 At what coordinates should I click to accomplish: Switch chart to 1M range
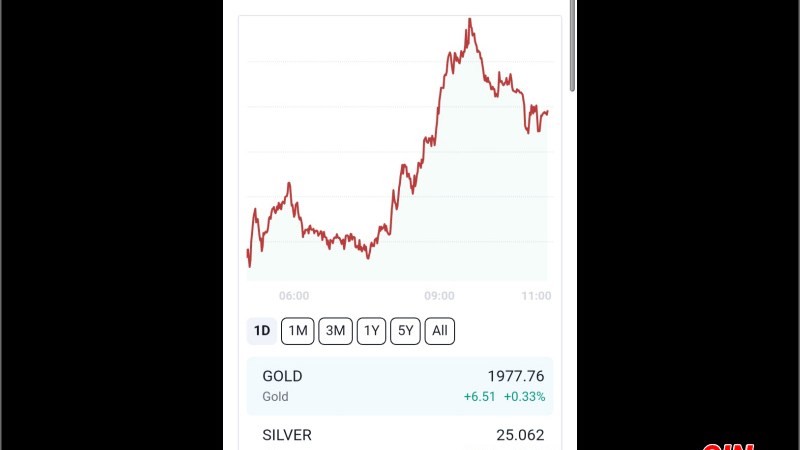pyautogui.click(x=298, y=331)
